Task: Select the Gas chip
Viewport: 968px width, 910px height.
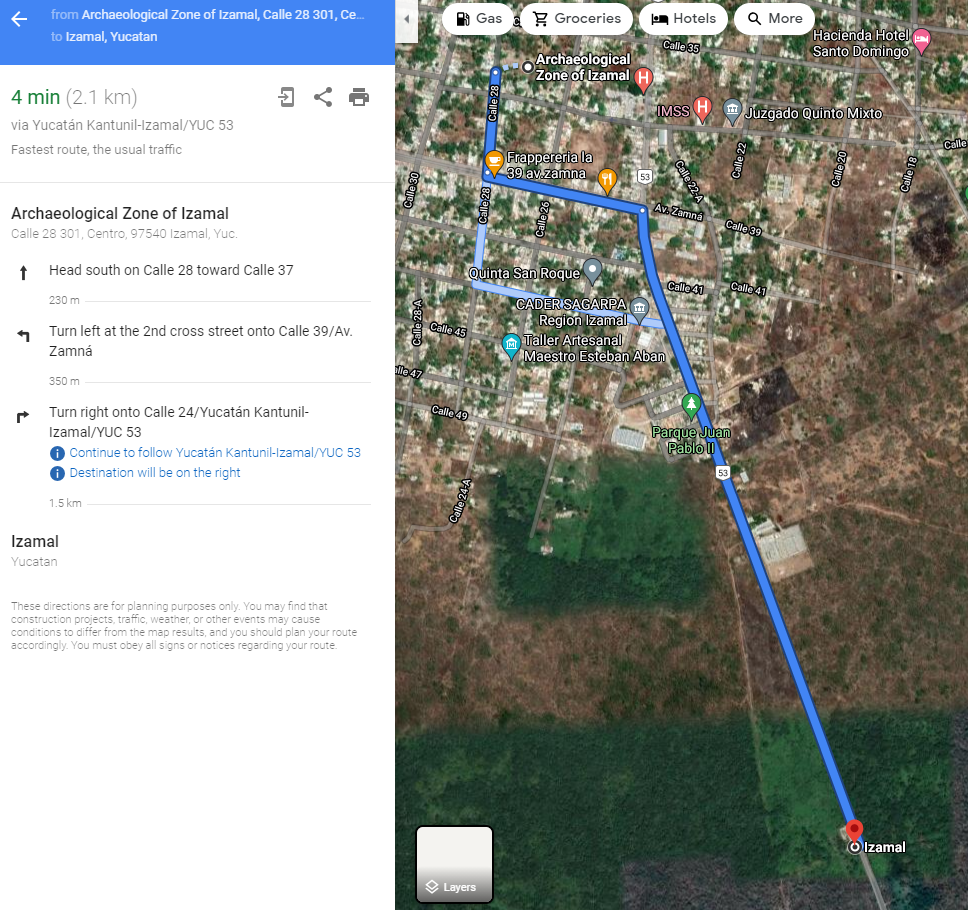Action: (x=478, y=19)
